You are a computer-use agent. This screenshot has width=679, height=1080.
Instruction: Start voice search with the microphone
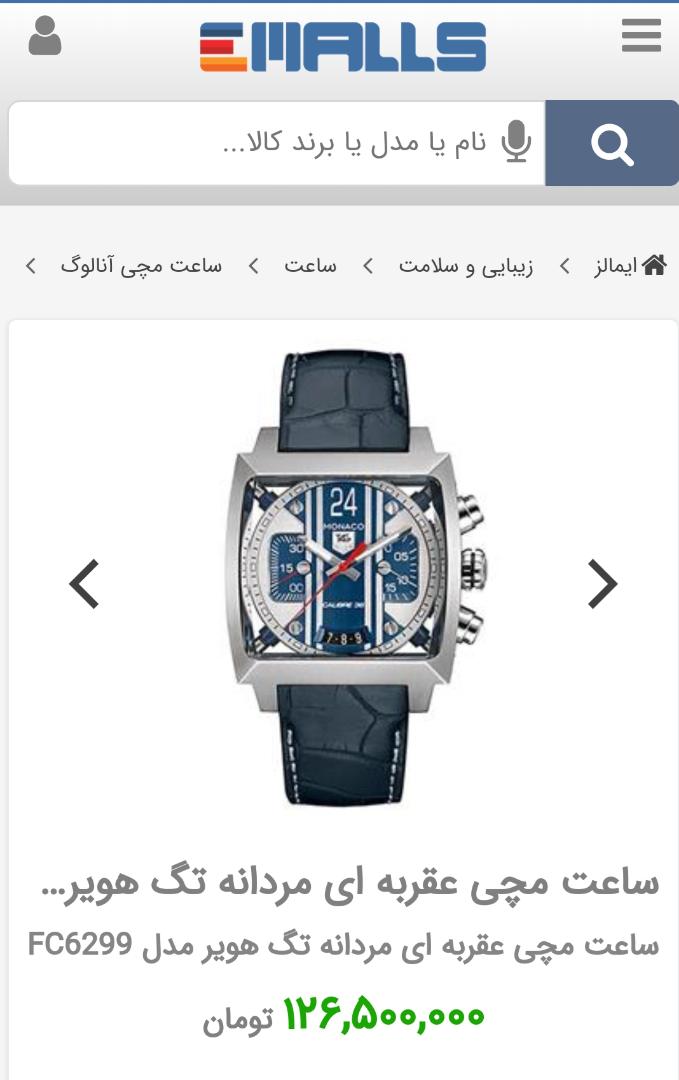coord(516,143)
